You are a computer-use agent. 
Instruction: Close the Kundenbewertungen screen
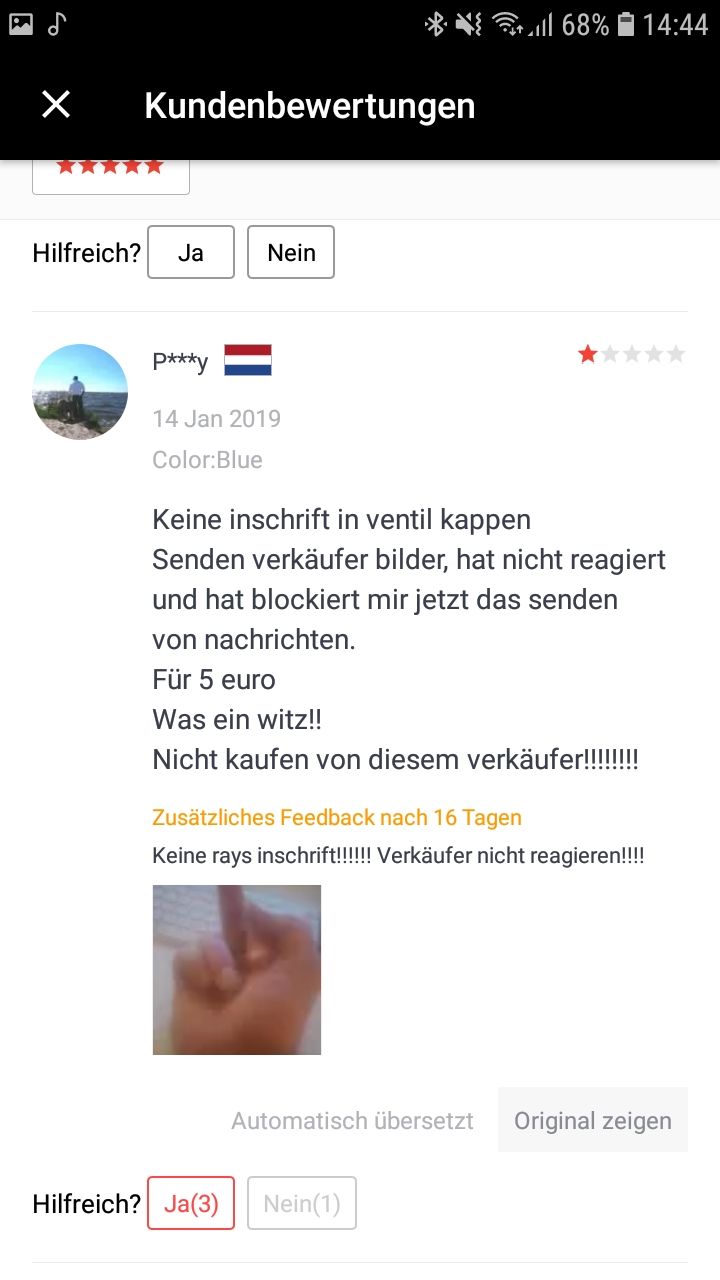coord(56,105)
